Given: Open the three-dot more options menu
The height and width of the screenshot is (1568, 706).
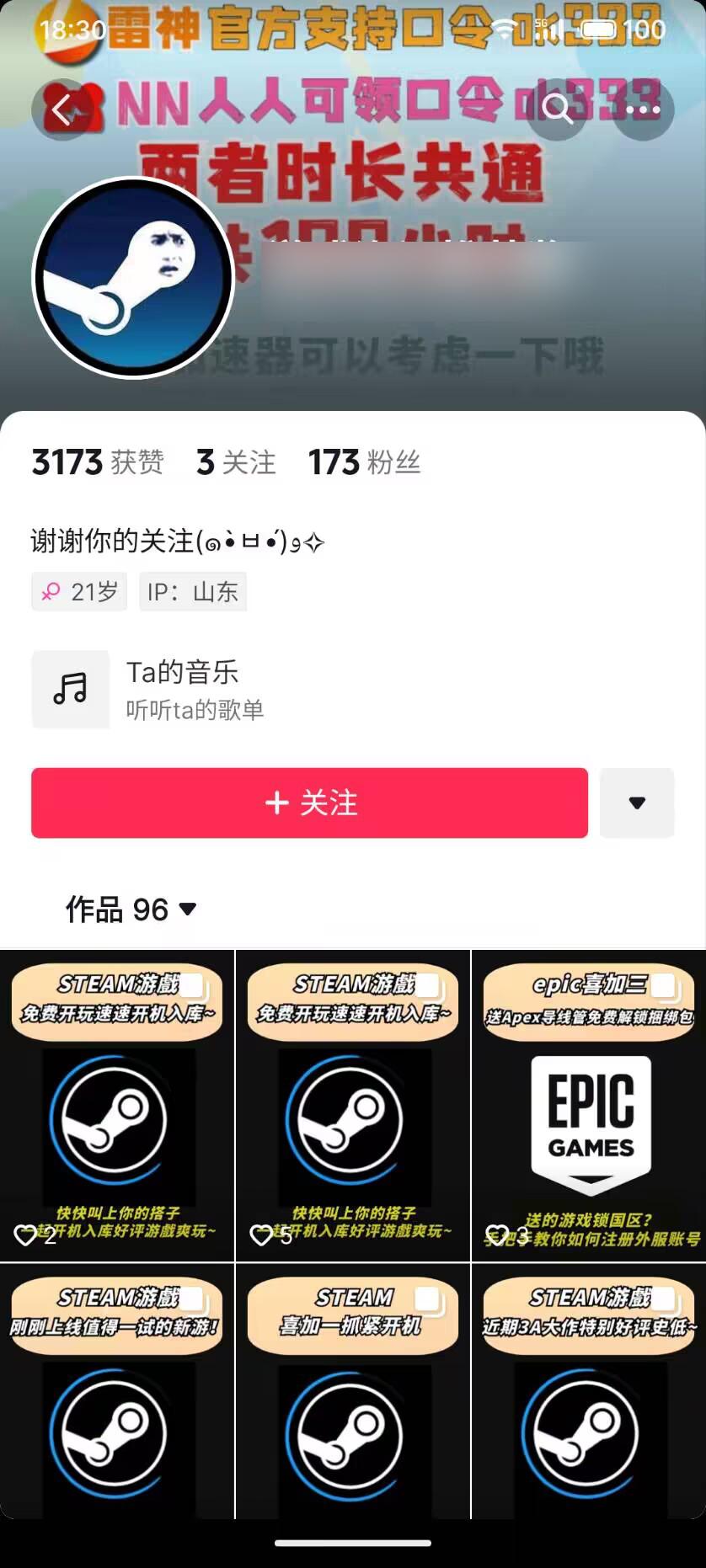Looking at the screenshot, I should click(643, 109).
